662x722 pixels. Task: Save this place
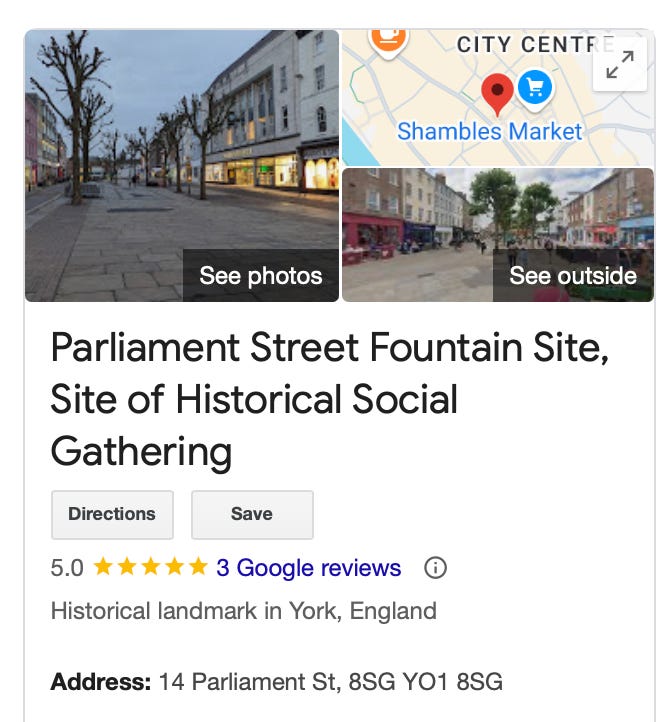click(252, 514)
